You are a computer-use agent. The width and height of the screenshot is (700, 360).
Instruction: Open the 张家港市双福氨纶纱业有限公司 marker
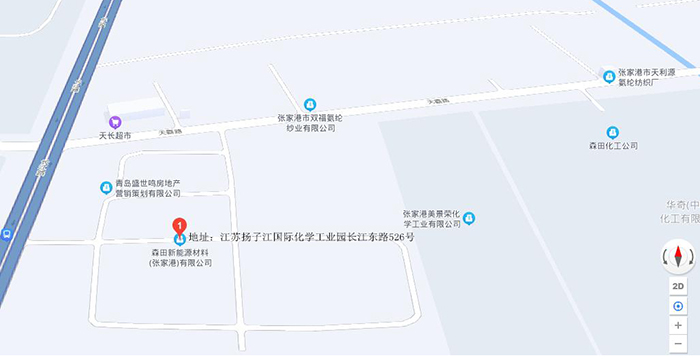(310, 105)
